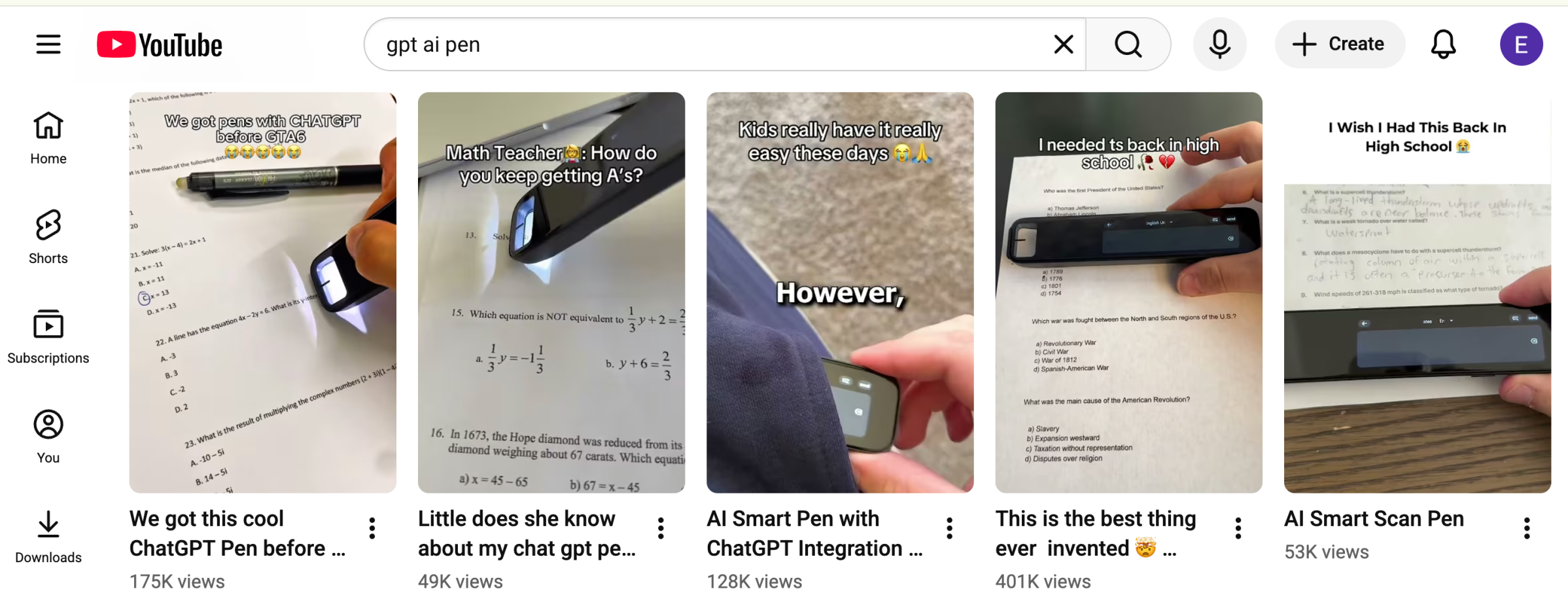Play 'We got this cool ChatGPT Pen' short
Image resolution: width=1568 pixels, height=608 pixels.
tap(262, 293)
